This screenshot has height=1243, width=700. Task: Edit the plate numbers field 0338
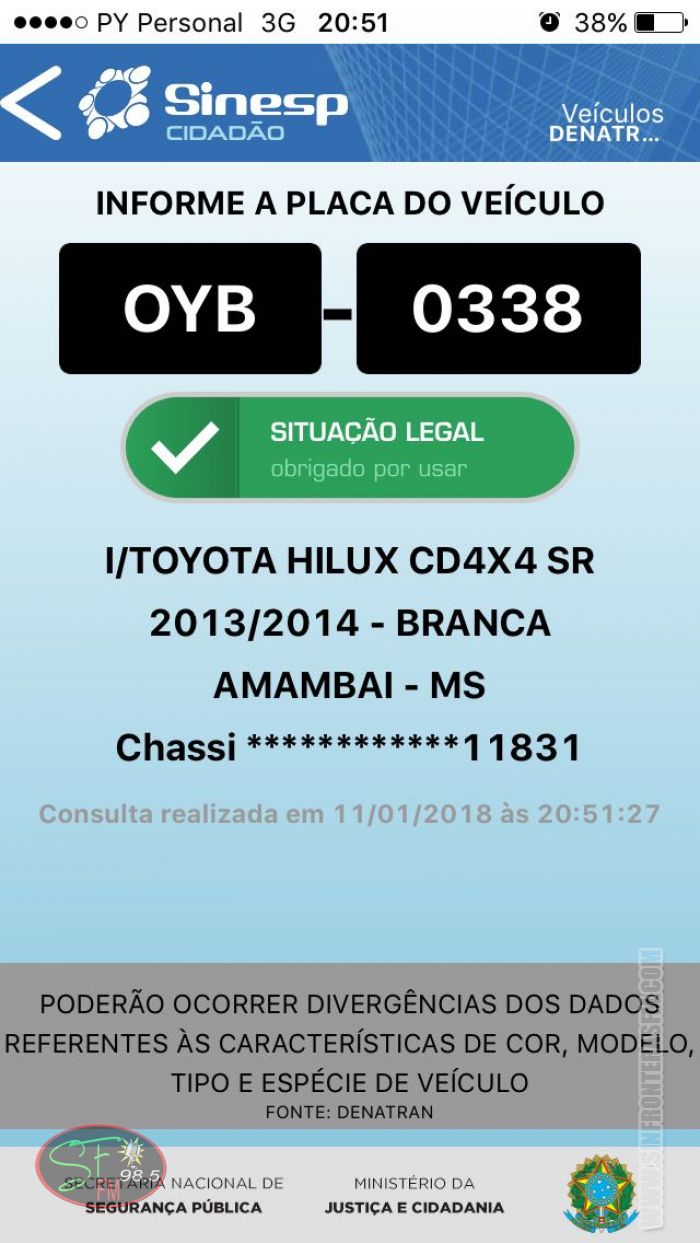tap(498, 309)
